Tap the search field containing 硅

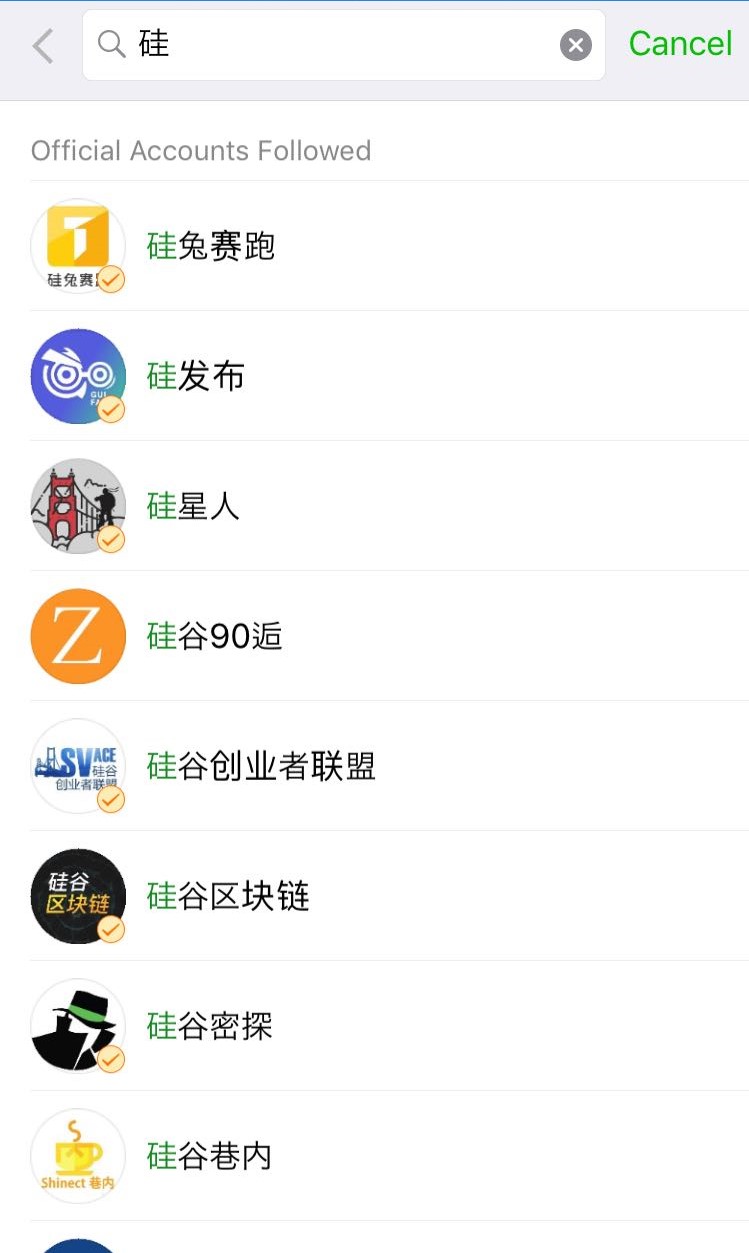pos(340,45)
